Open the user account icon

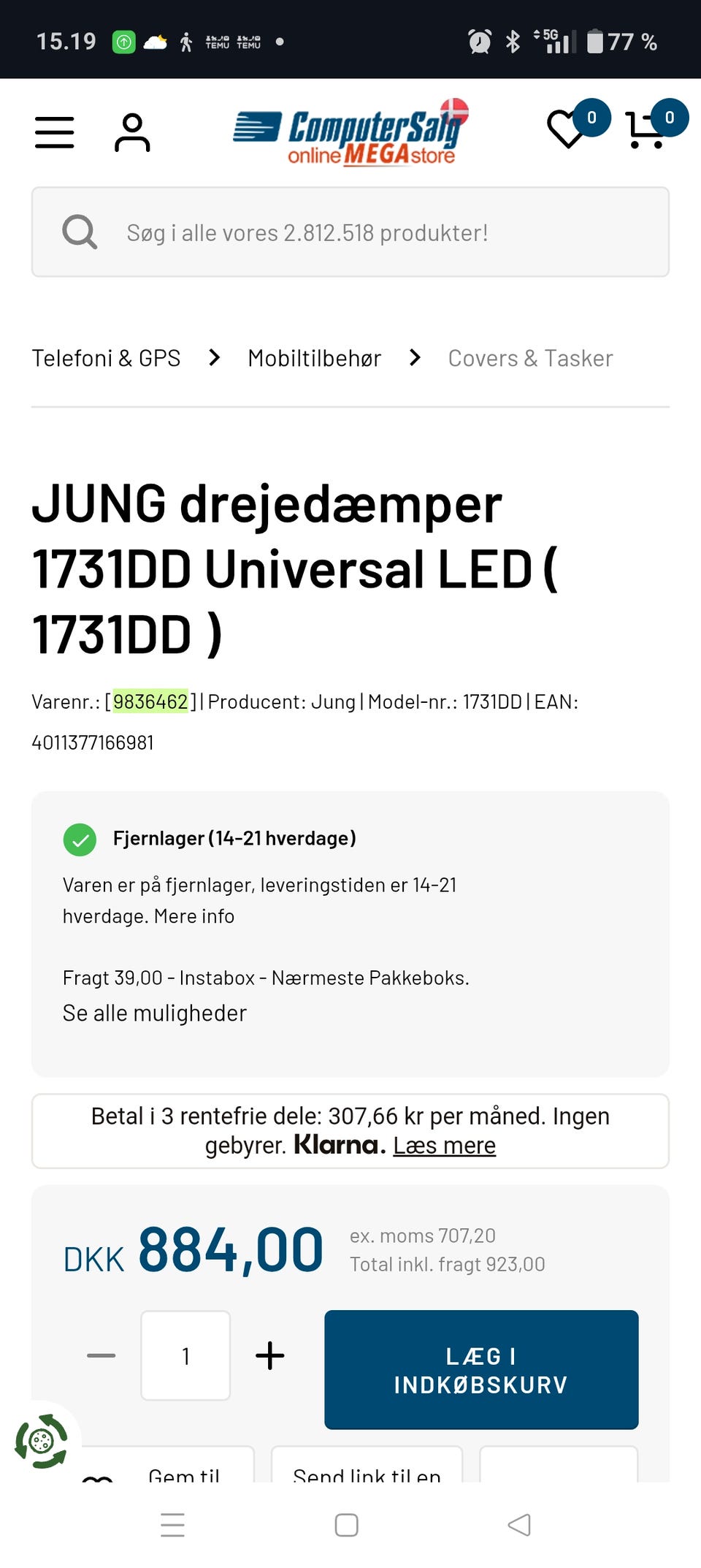tap(132, 132)
